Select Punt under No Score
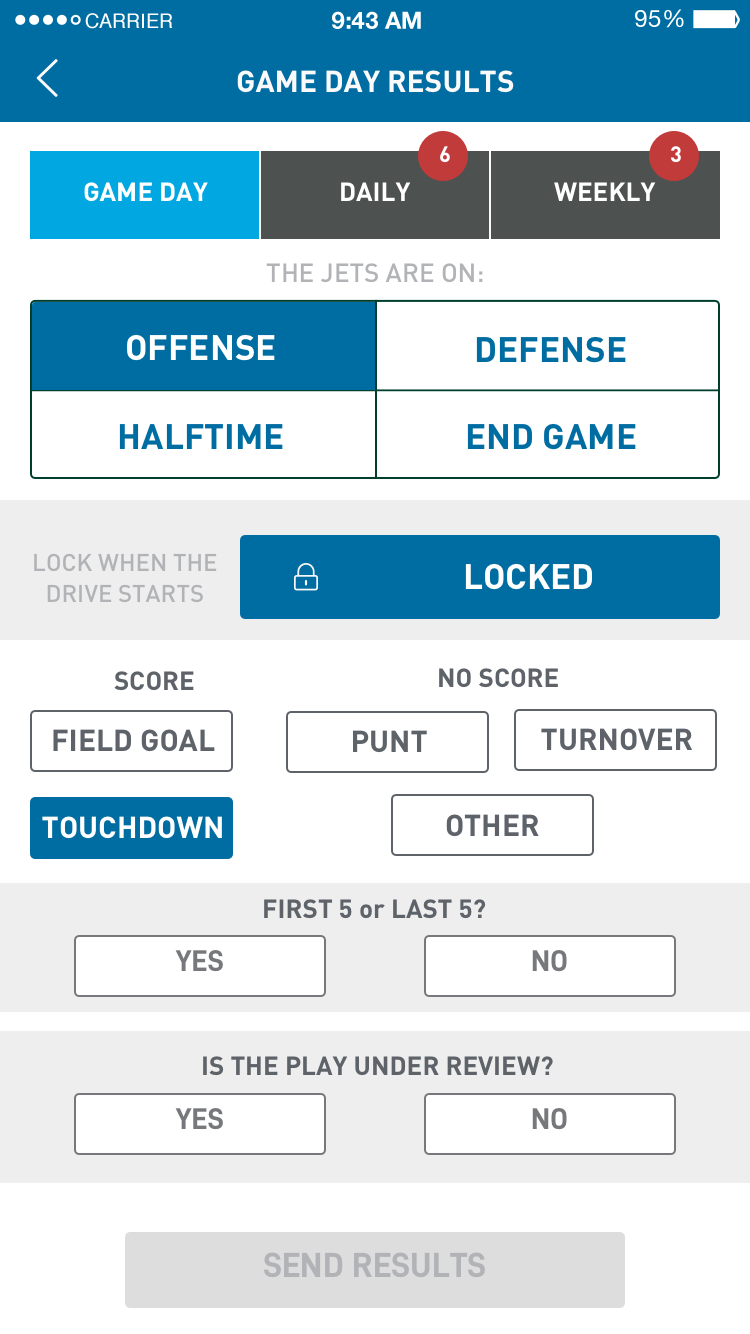Screen dimensions: 750x1334 pyautogui.click(x=388, y=742)
